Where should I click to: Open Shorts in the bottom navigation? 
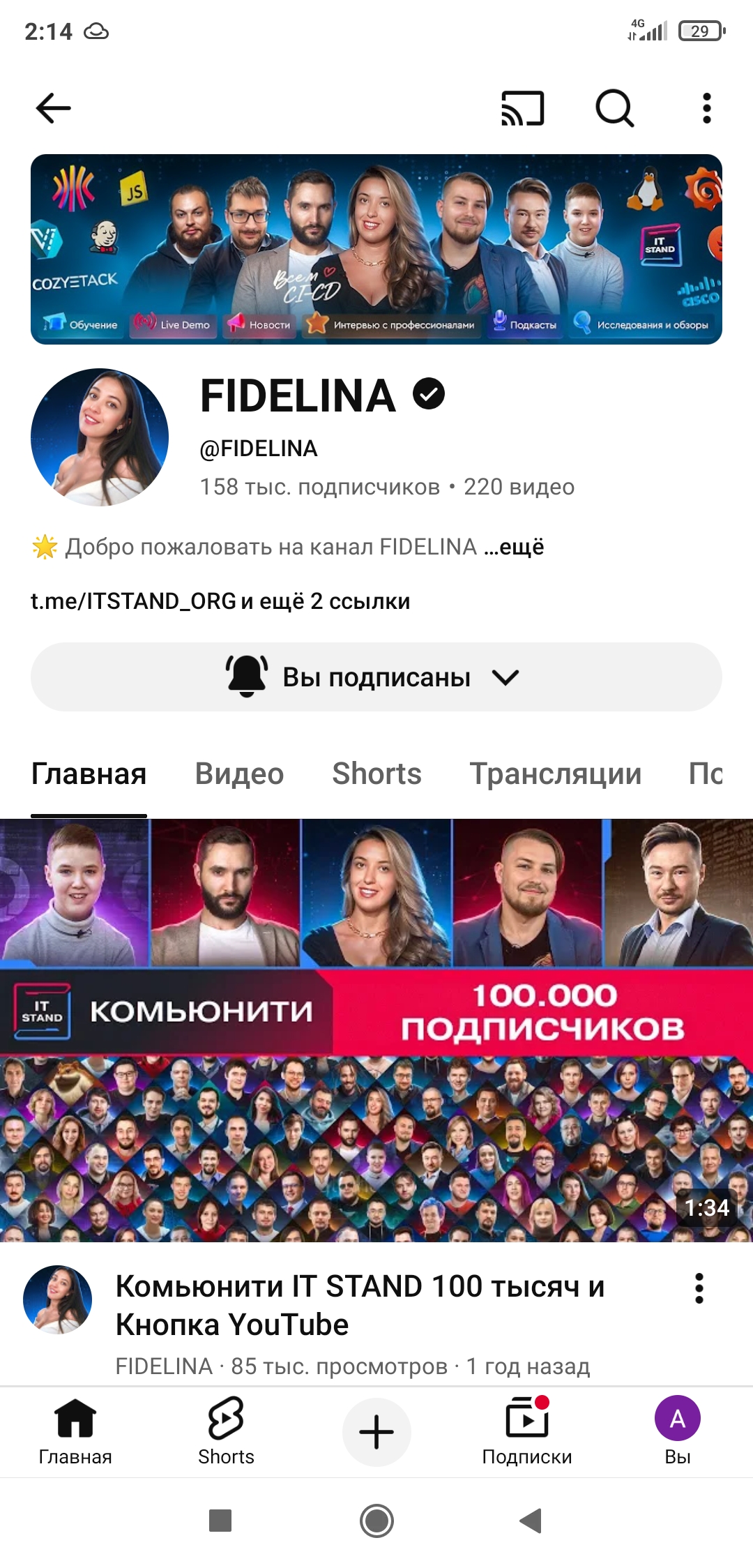coord(226,1431)
